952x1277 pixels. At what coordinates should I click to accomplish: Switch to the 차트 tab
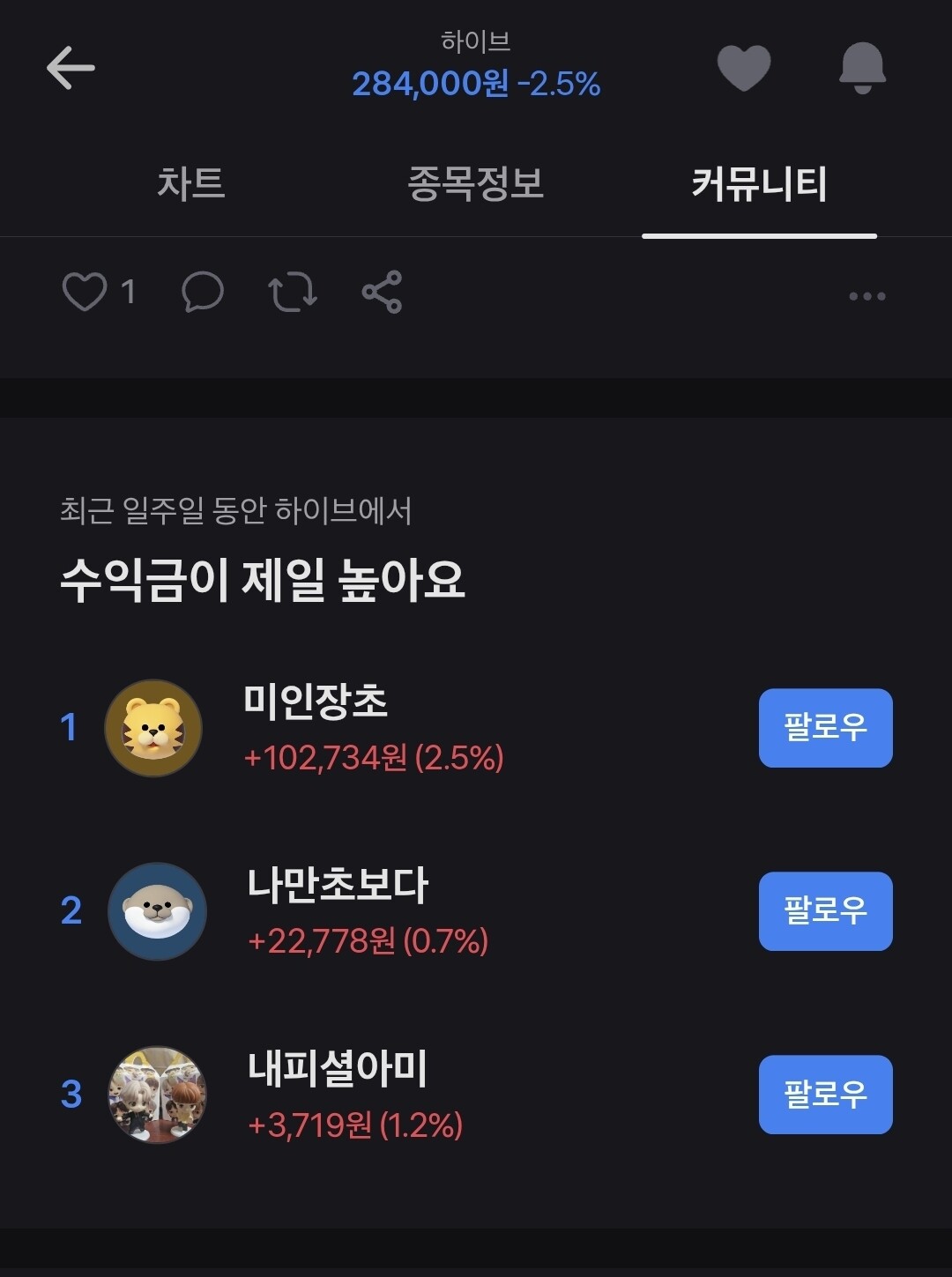pos(191,183)
